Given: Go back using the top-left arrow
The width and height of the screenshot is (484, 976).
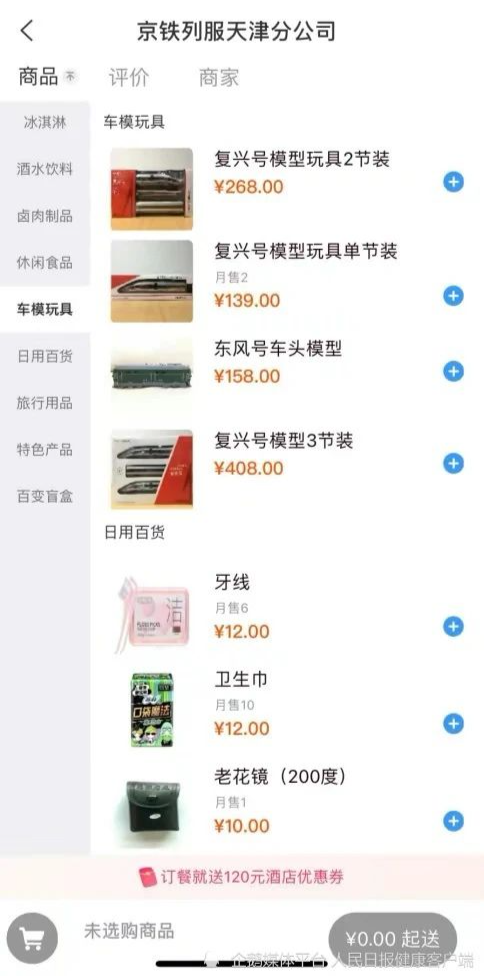Looking at the screenshot, I should [x=27, y=30].
